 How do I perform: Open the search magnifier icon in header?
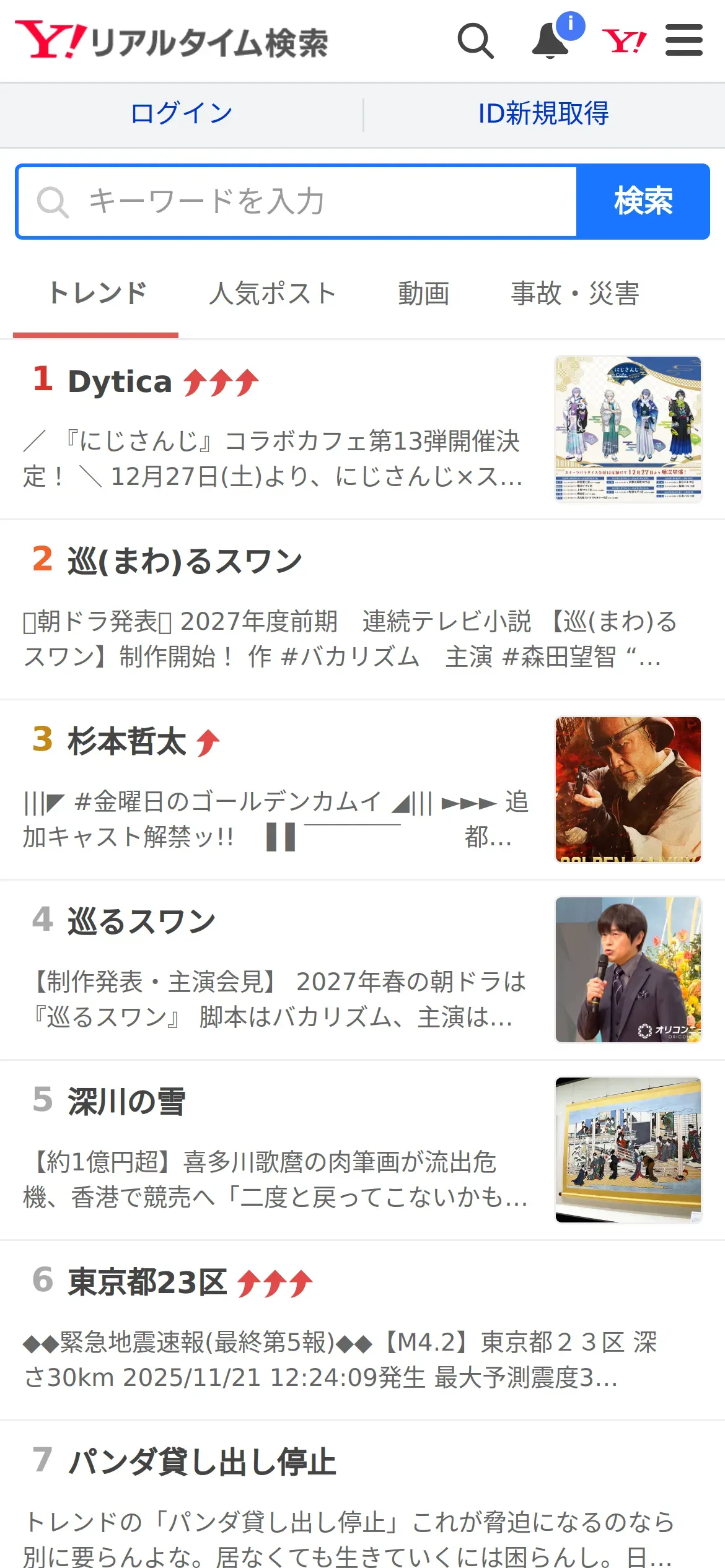(475, 41)
